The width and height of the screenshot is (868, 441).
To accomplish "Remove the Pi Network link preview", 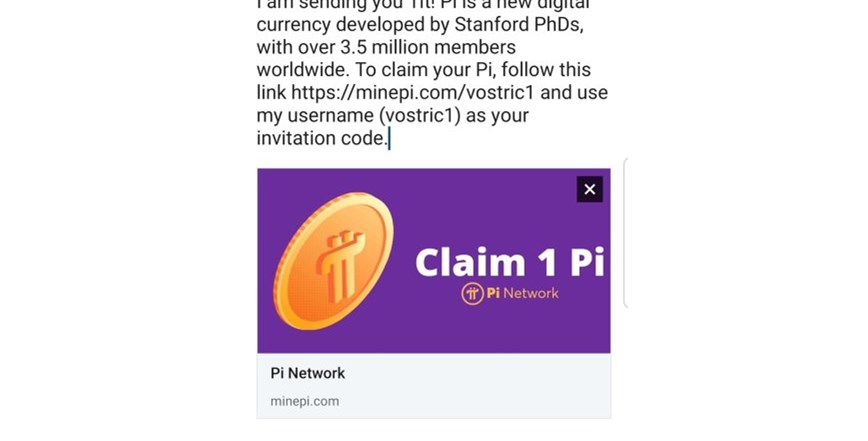I will pyautogui.click(x=589, y=189).
